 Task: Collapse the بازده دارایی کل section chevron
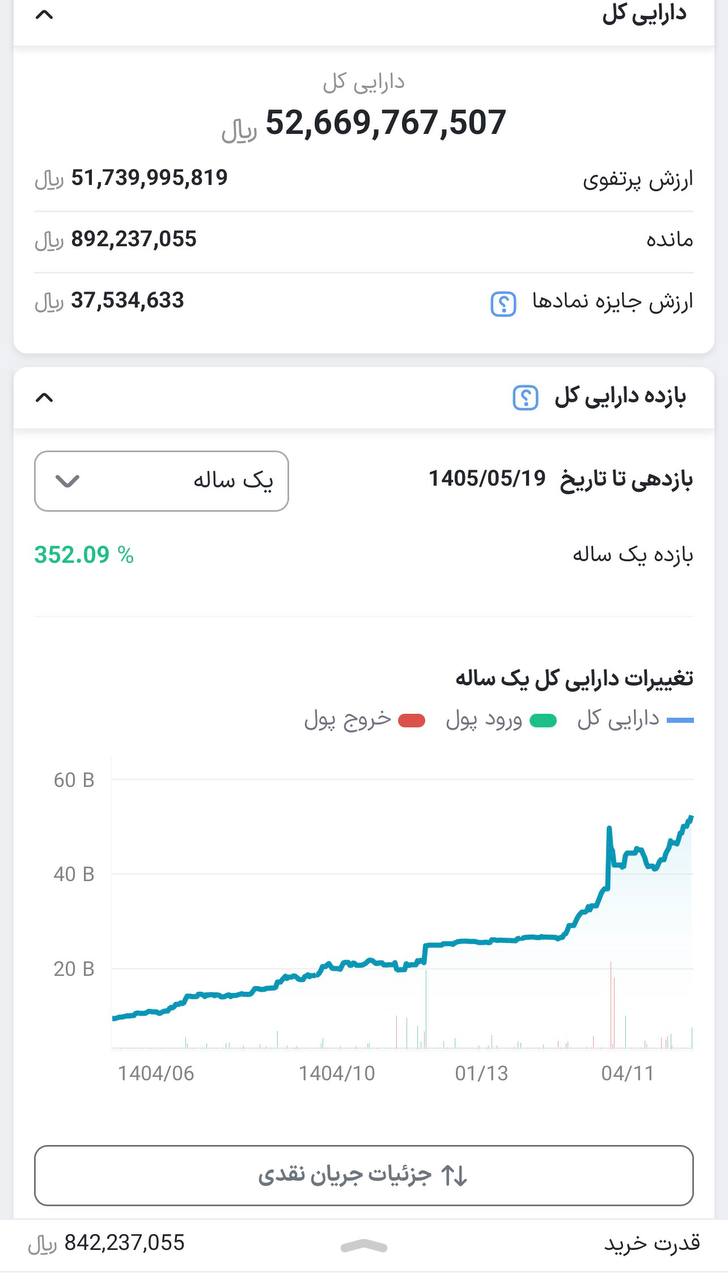44,398
